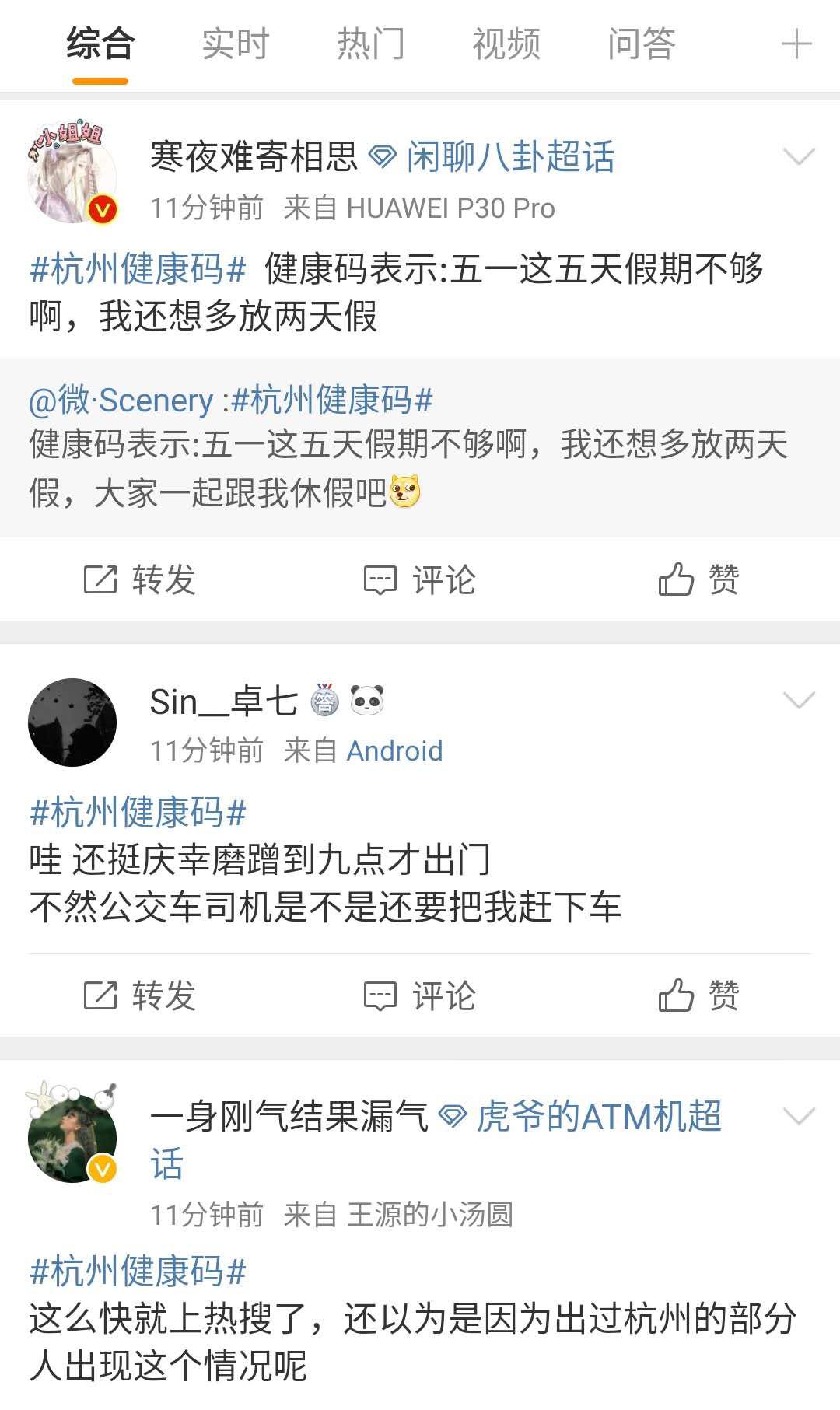Expand options arrow on 寒夜难寄相思's post
This screenshot has height=1410, width=840.
799,156
